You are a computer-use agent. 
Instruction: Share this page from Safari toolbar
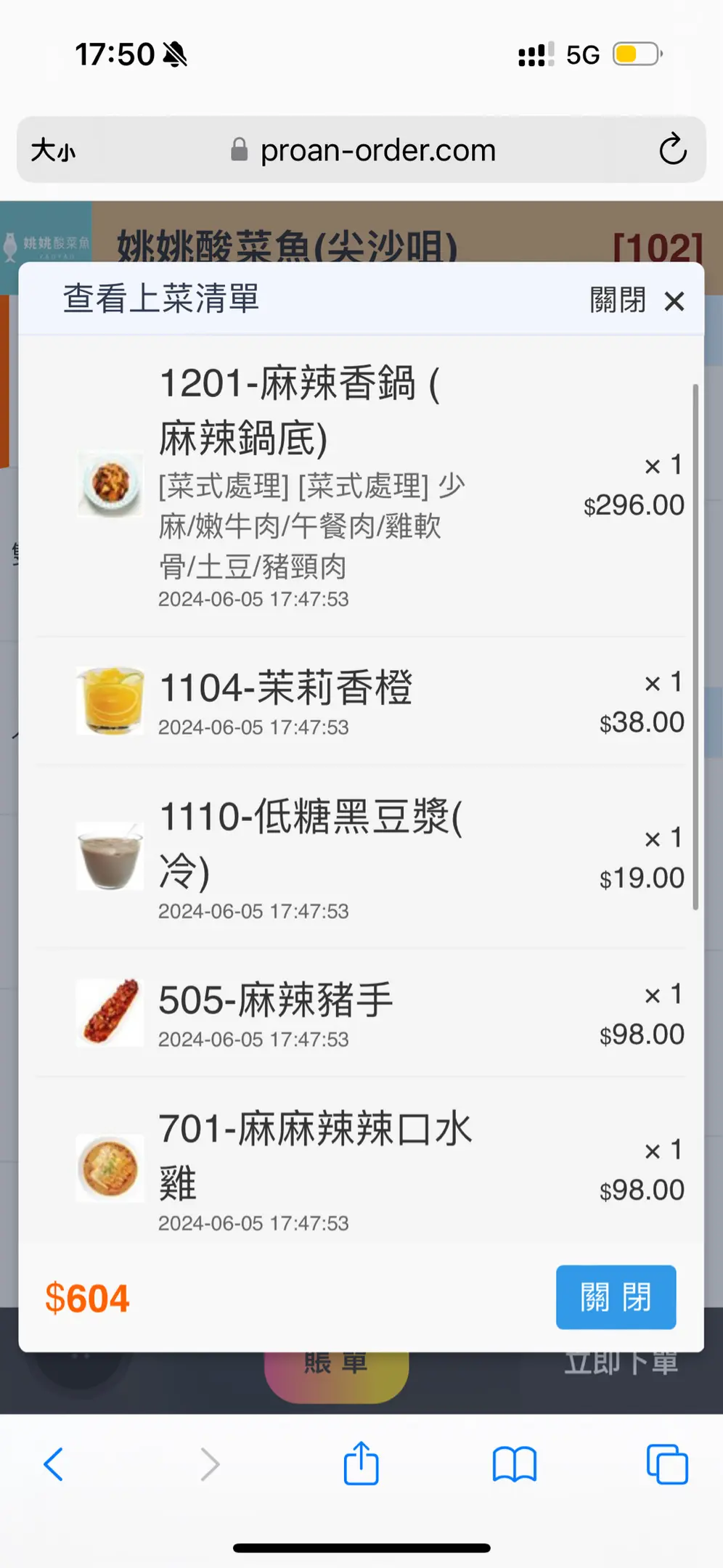pyautogui.click(x=361, y=1463)
